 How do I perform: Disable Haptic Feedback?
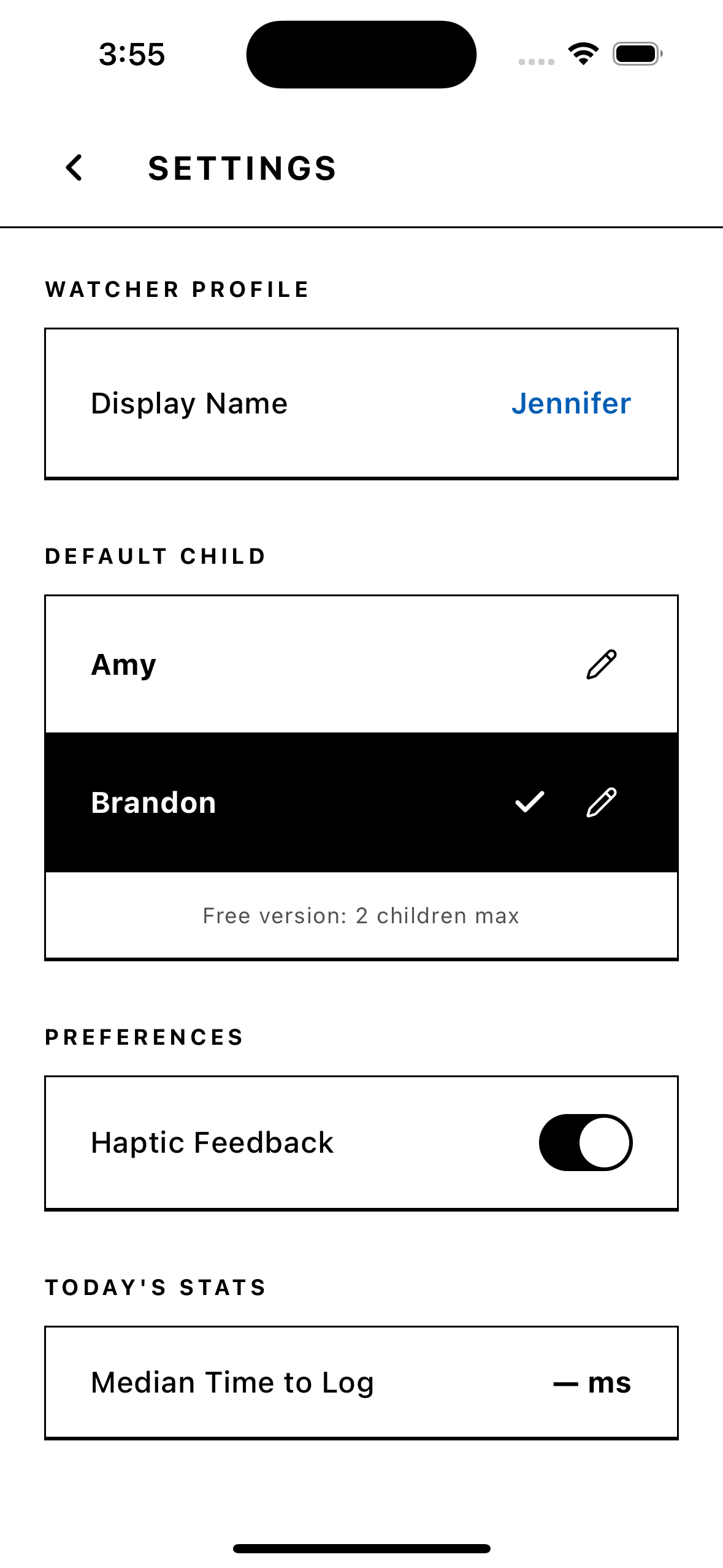tap(585, 1142)
